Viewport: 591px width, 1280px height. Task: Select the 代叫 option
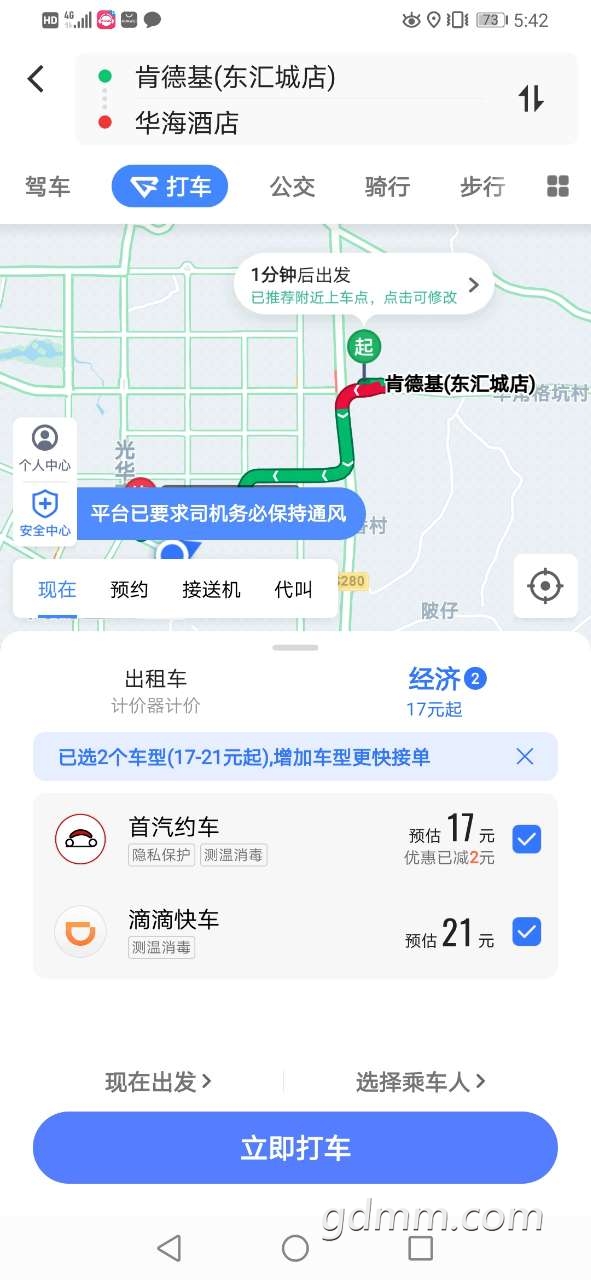point(293,589)
